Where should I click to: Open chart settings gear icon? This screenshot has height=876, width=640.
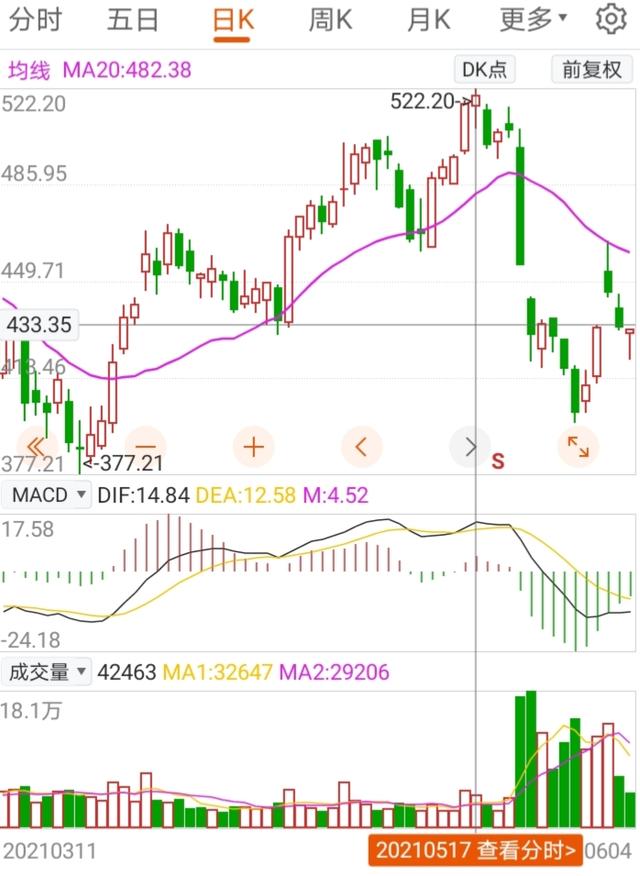pyautogui.click(x=611, y=19)
